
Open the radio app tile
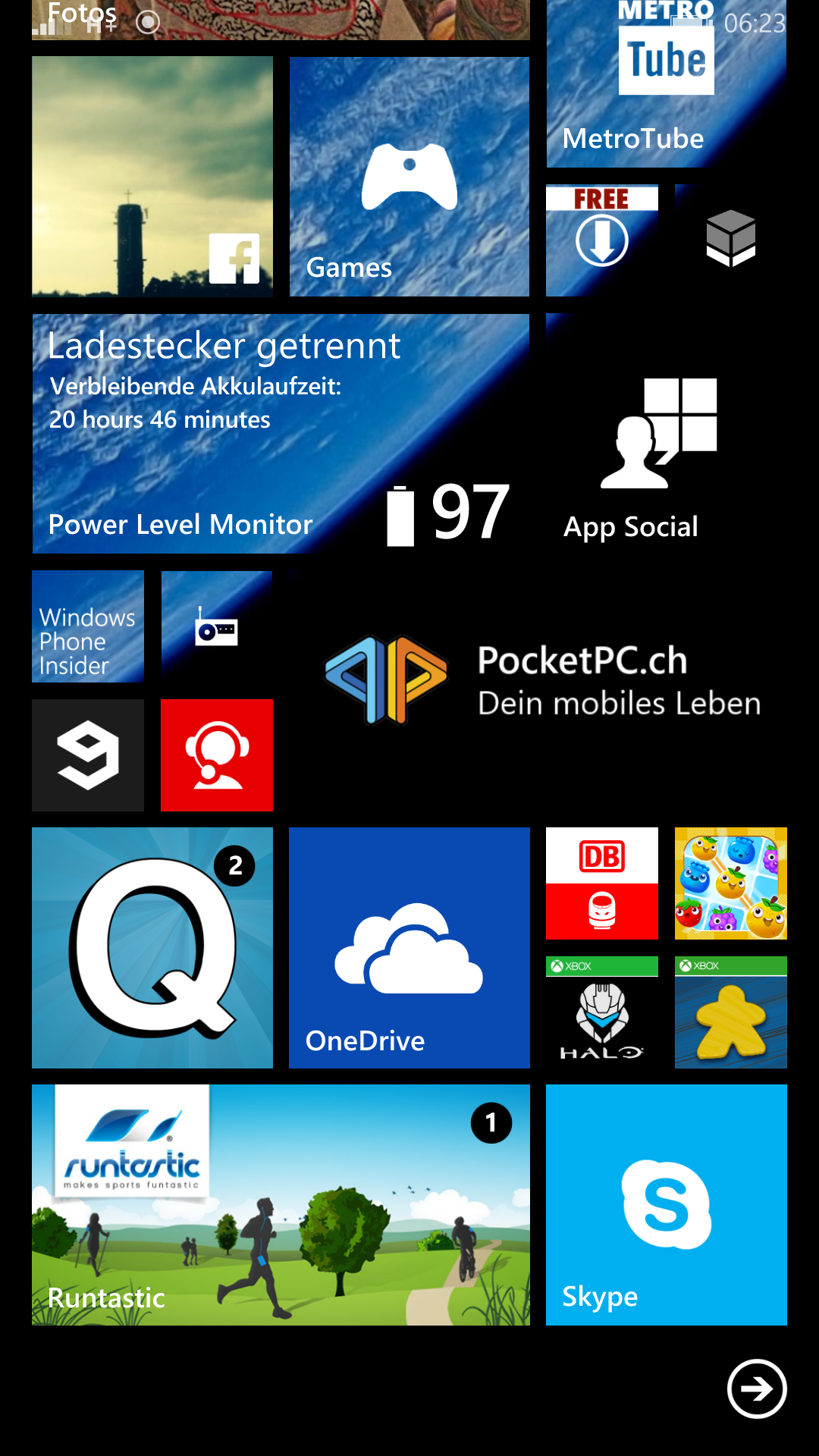217,626
